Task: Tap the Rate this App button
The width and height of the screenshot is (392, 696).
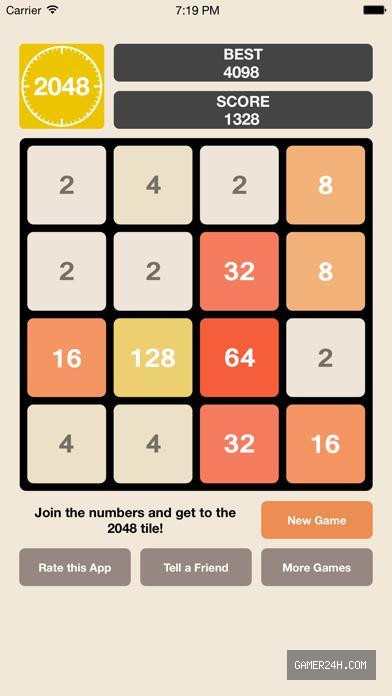Action: [75, 567]
